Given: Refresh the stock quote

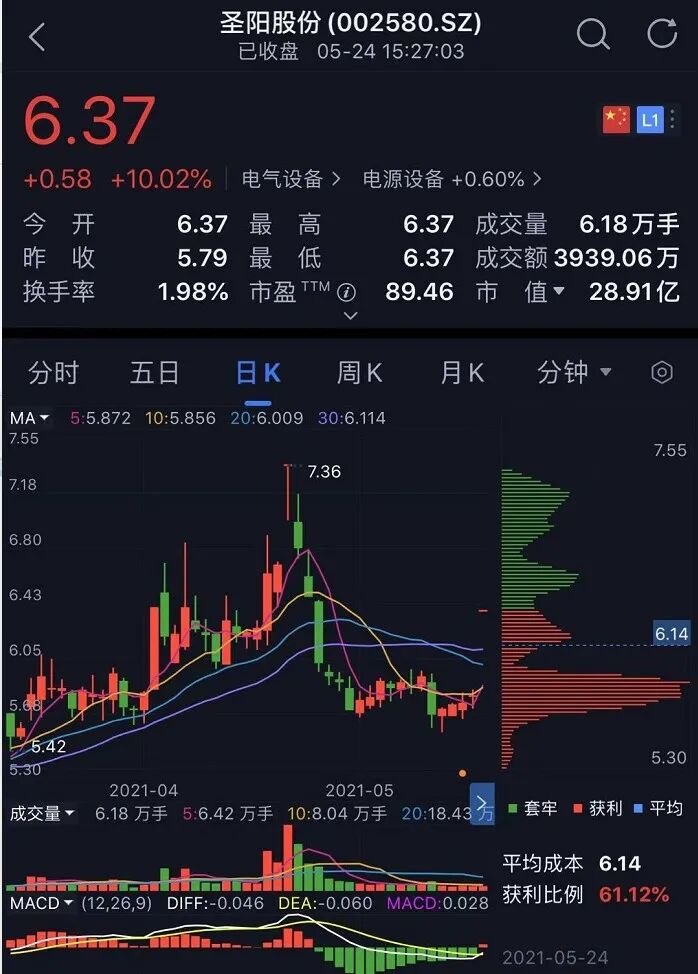Looking at the screenshot, I should tap(662, 35).
